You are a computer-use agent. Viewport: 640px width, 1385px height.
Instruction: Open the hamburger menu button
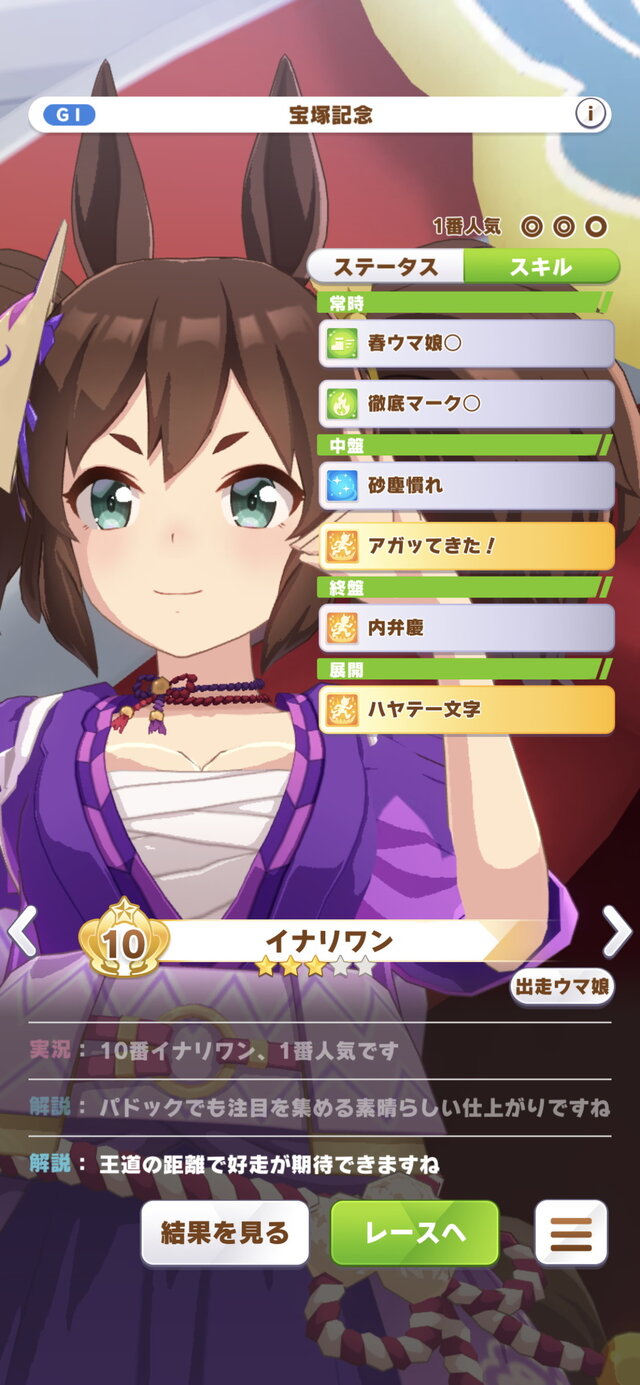click(x=571, y=1233)
